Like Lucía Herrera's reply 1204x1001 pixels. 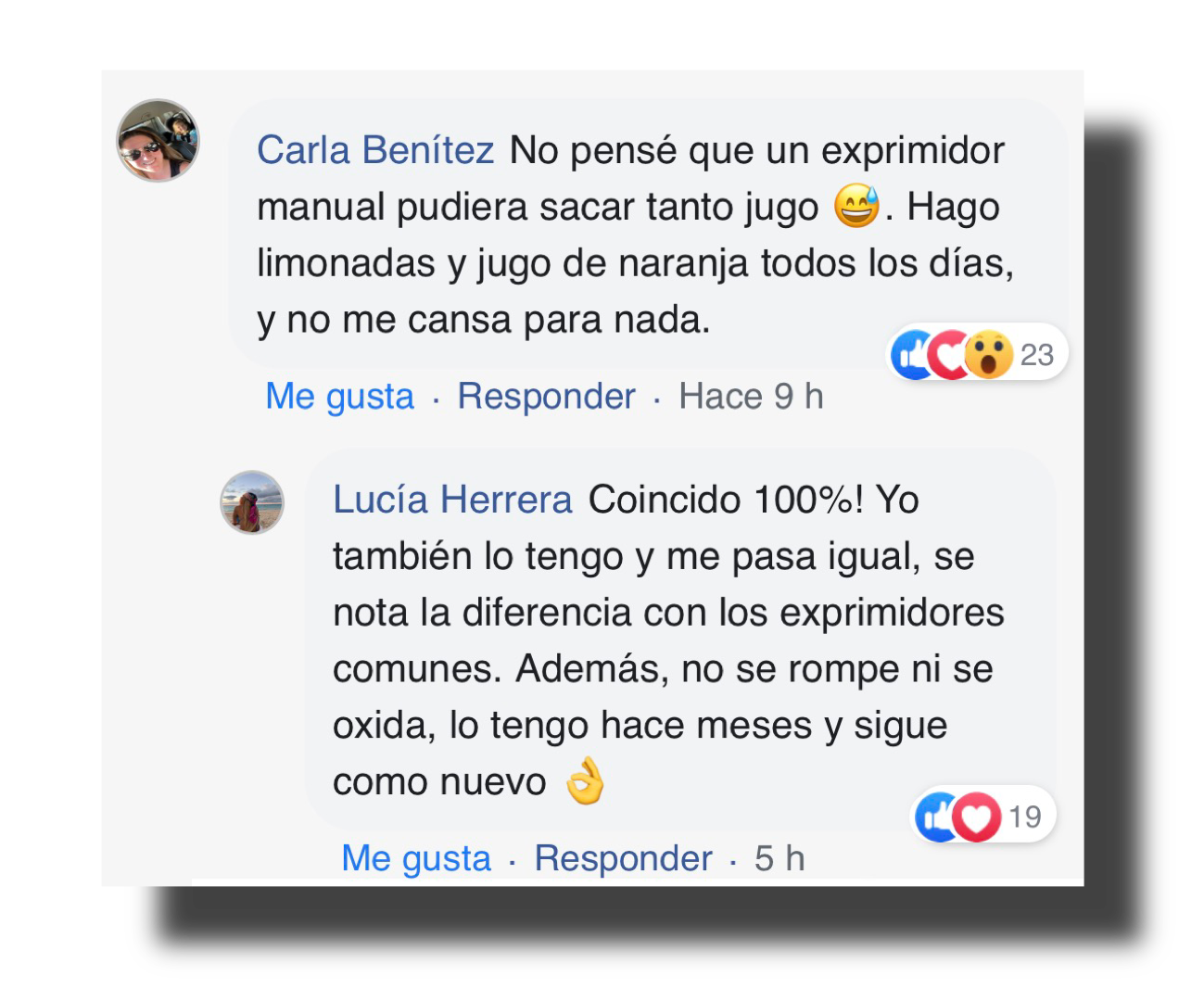[x=416, y=858]
